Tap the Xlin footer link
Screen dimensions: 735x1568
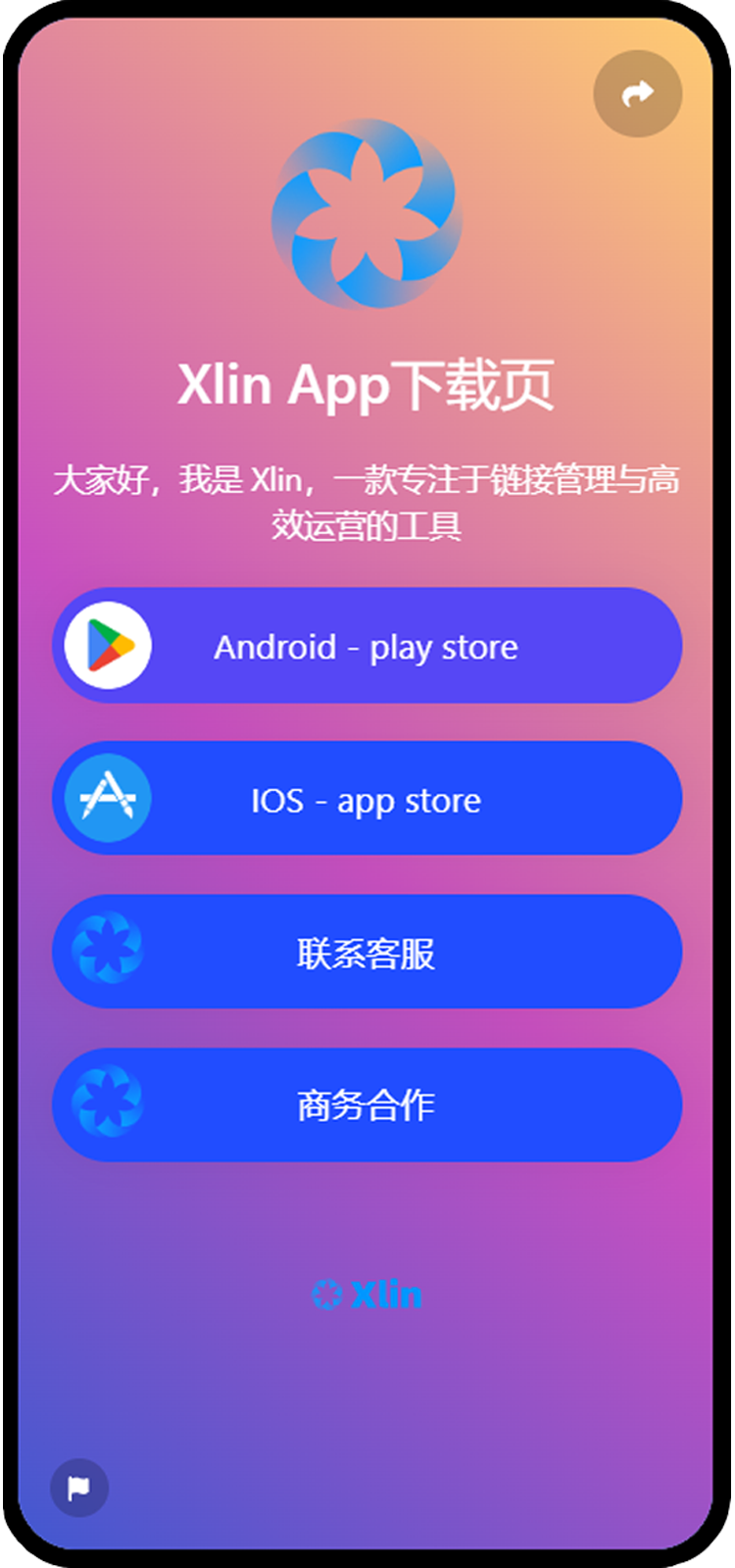[367, 1295]
